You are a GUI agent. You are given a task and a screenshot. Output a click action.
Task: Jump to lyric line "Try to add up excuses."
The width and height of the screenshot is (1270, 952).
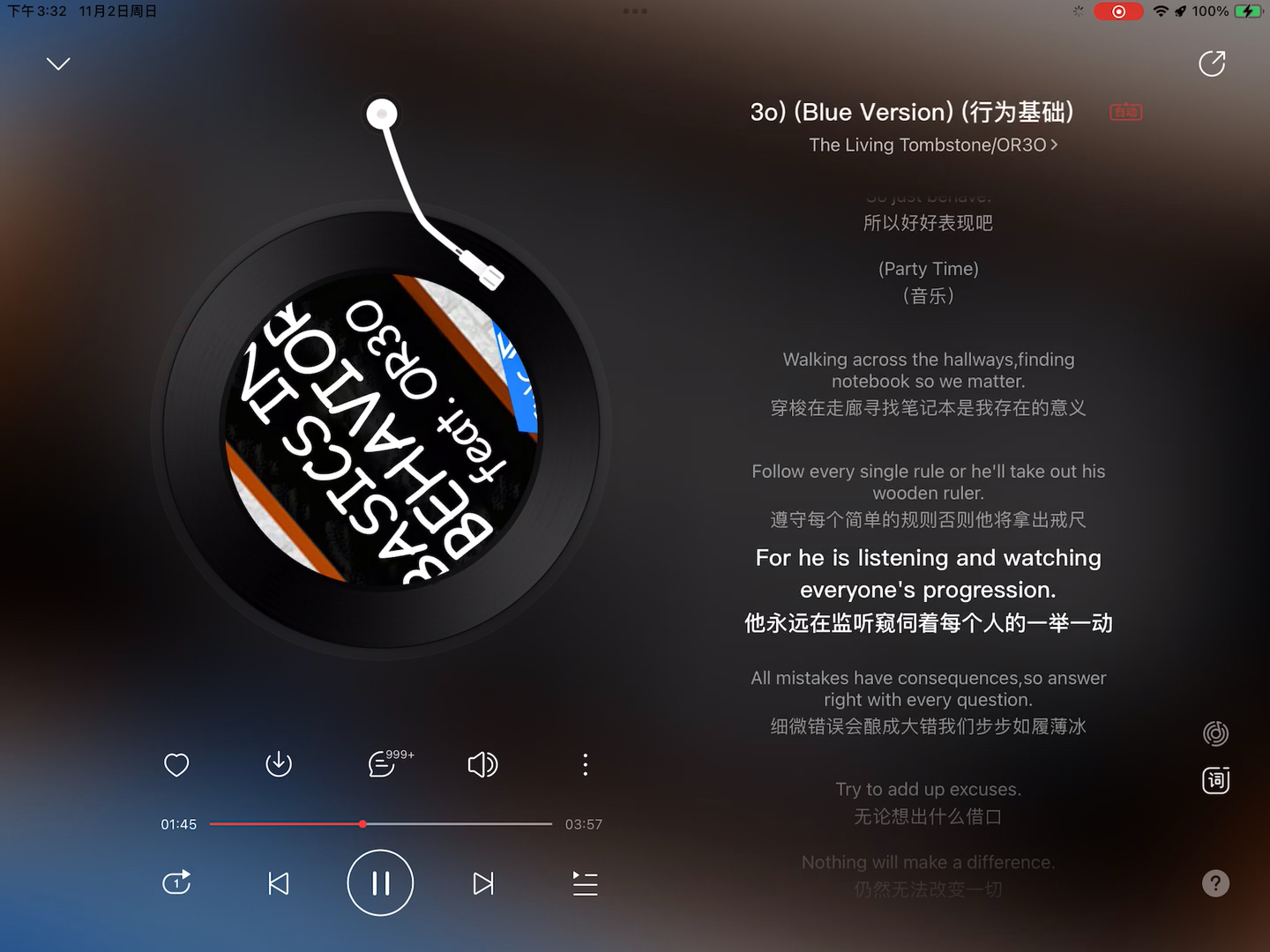928,789
